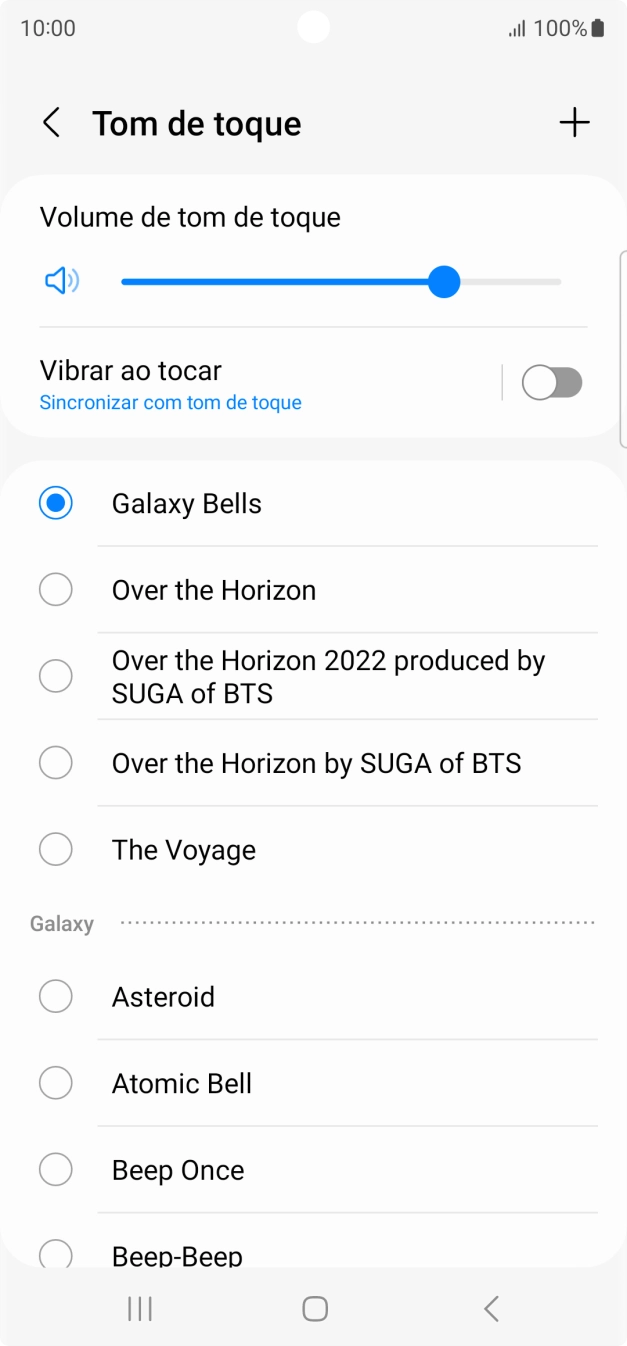Choose the Asteroid ringtone
The width and height of the screenshot is (627, 1346).
tap(163, 997)
